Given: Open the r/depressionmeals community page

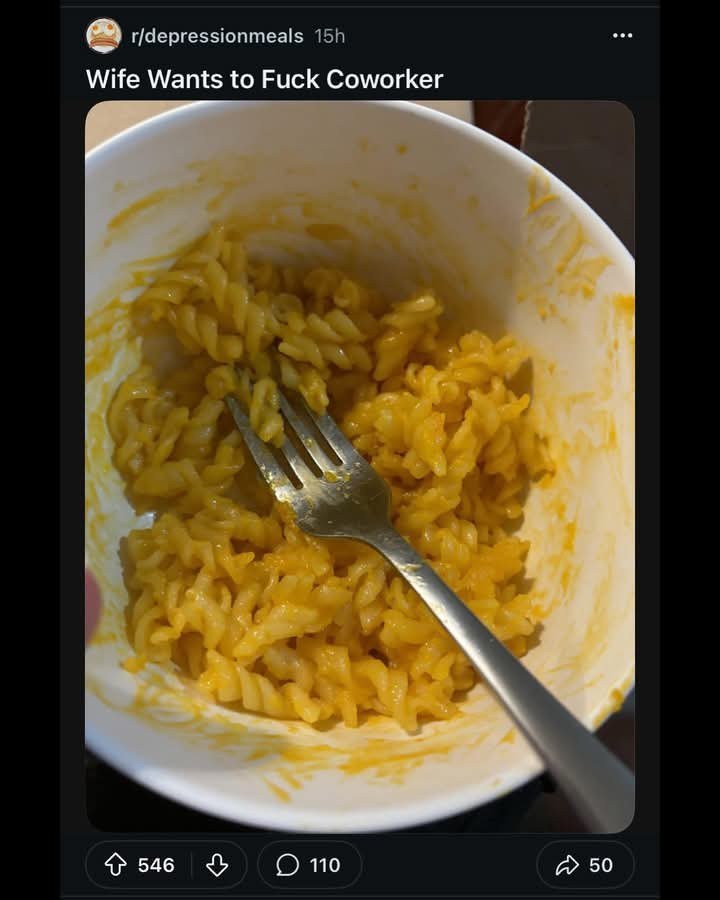Looking at the screenshot, I should tap(217, 36).
